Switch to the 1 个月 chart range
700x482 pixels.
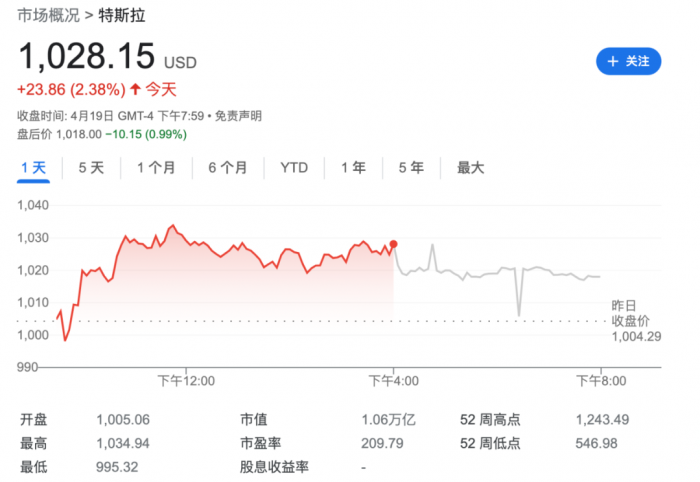pyautogui.click(x=156, y=168)
